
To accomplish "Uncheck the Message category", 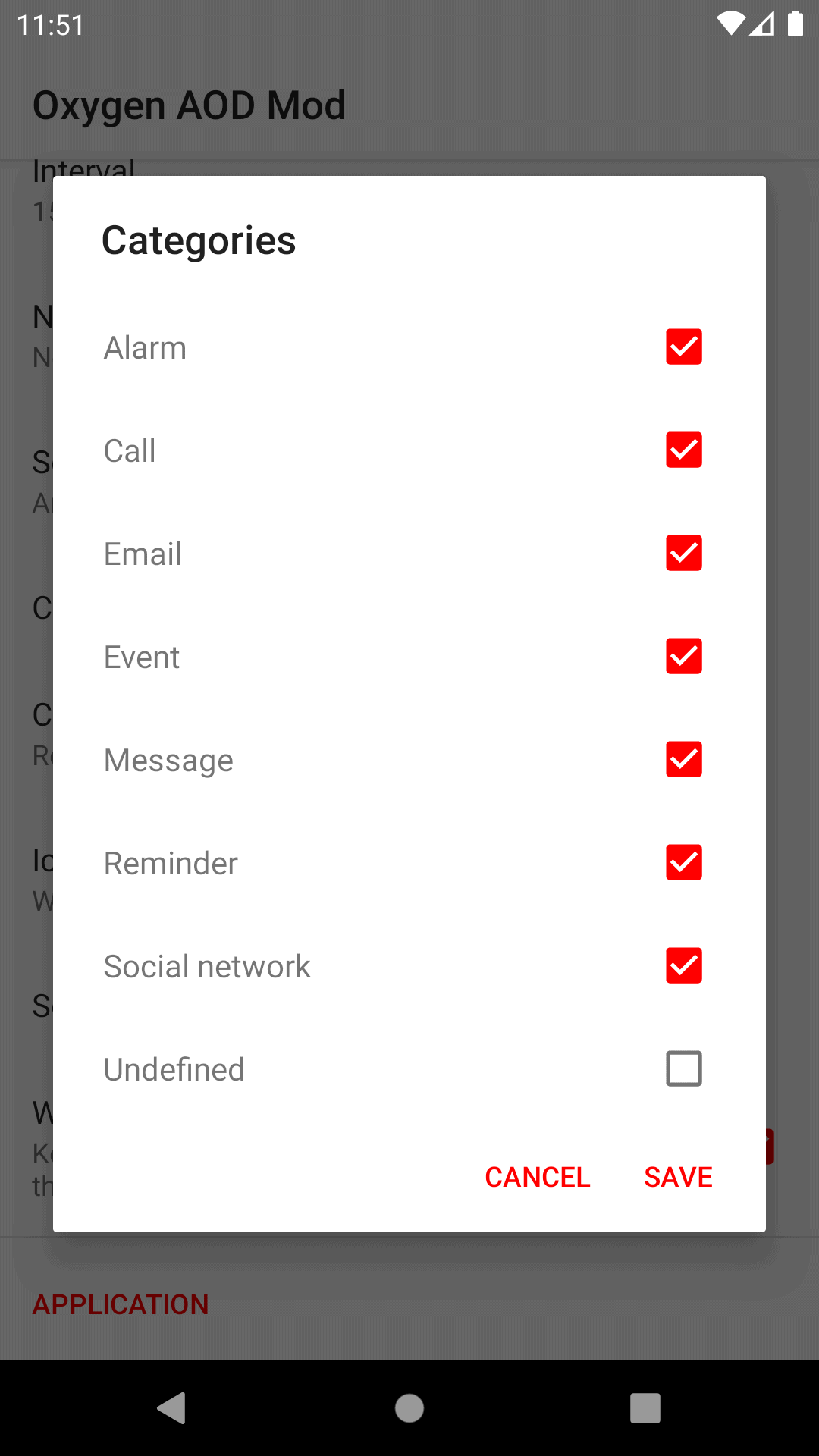I will coord(683,759).
